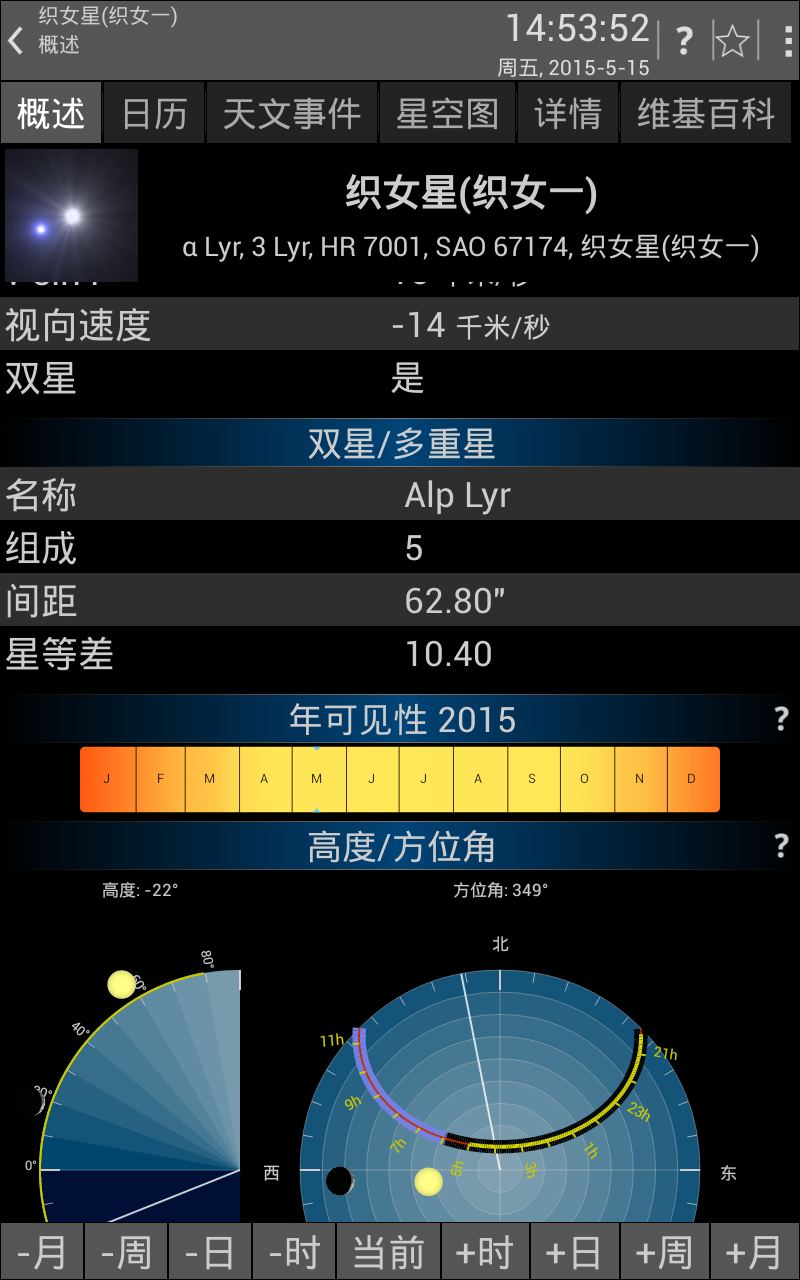This screenshot has width=800, height=1280.
Task: Advance one month with +月
Action: pyautogui.click(x=755, y=1252)
